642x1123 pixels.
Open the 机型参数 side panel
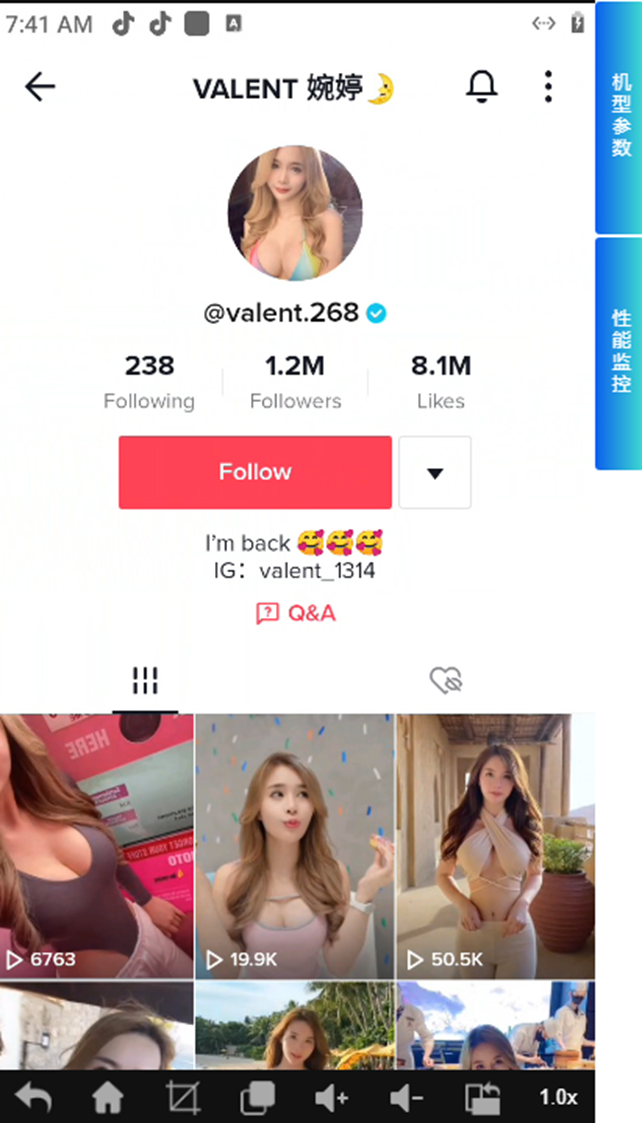coord(620,117)
